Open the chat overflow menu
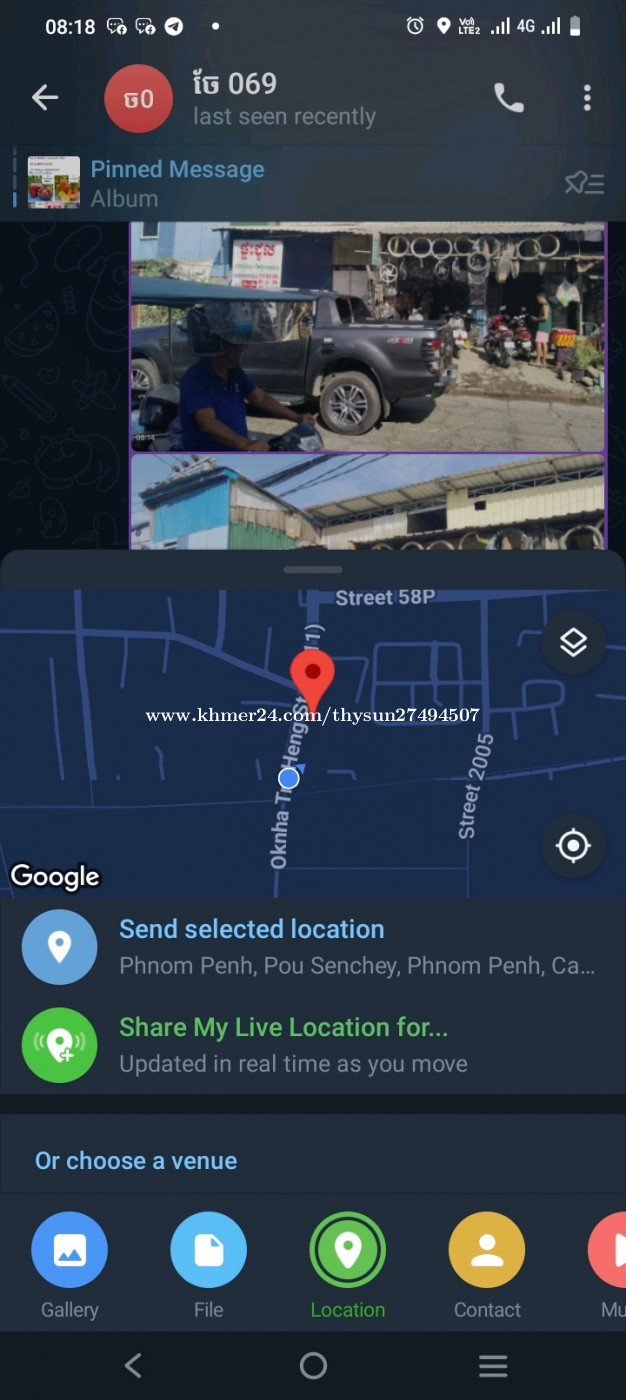 click(x=587, y=97)
